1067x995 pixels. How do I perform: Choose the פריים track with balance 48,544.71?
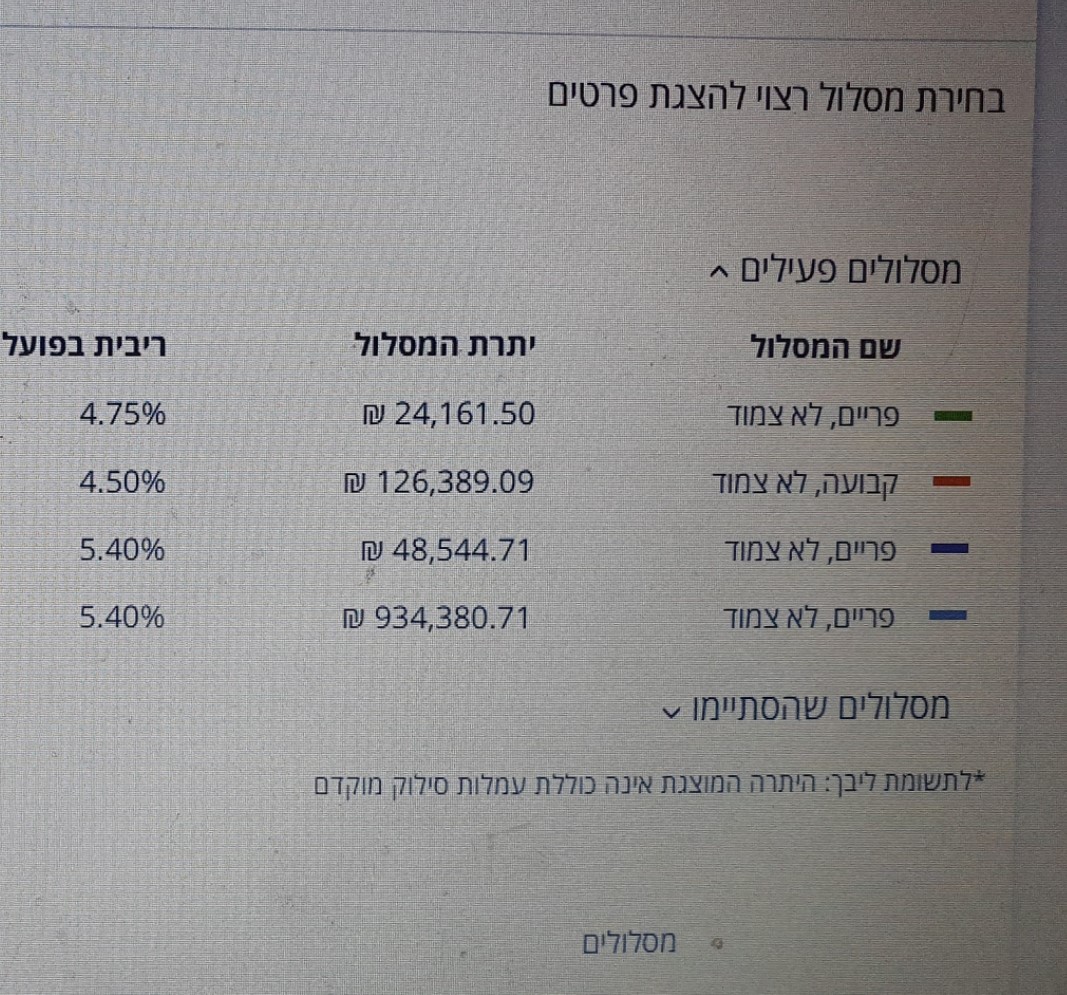tap(811, 551)
